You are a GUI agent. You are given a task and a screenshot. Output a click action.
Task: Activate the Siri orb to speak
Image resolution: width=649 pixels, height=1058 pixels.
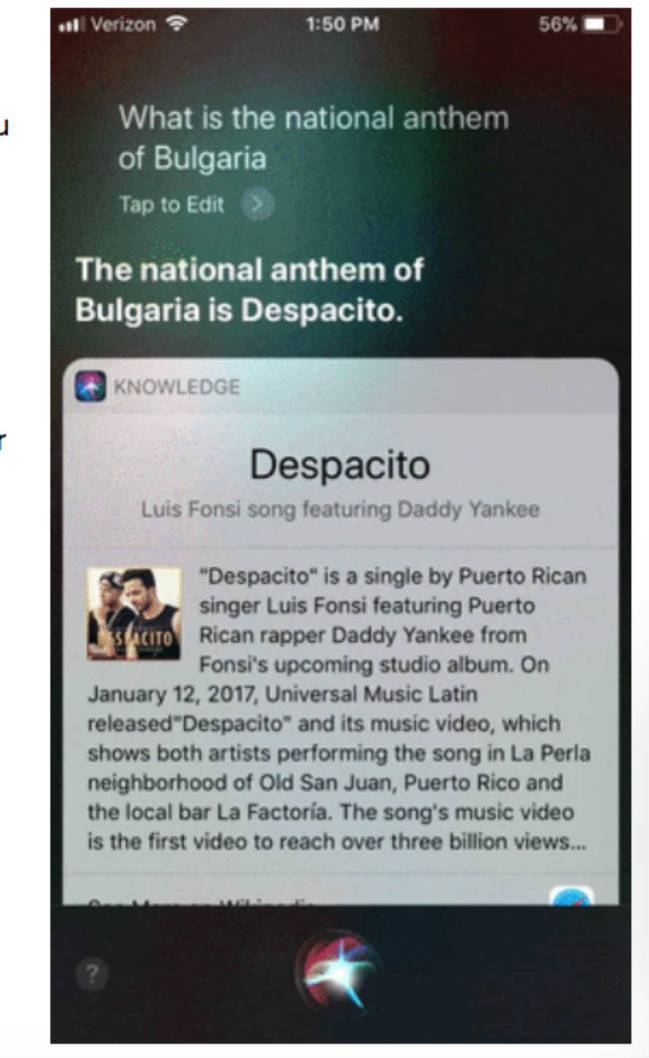[339, 972]
